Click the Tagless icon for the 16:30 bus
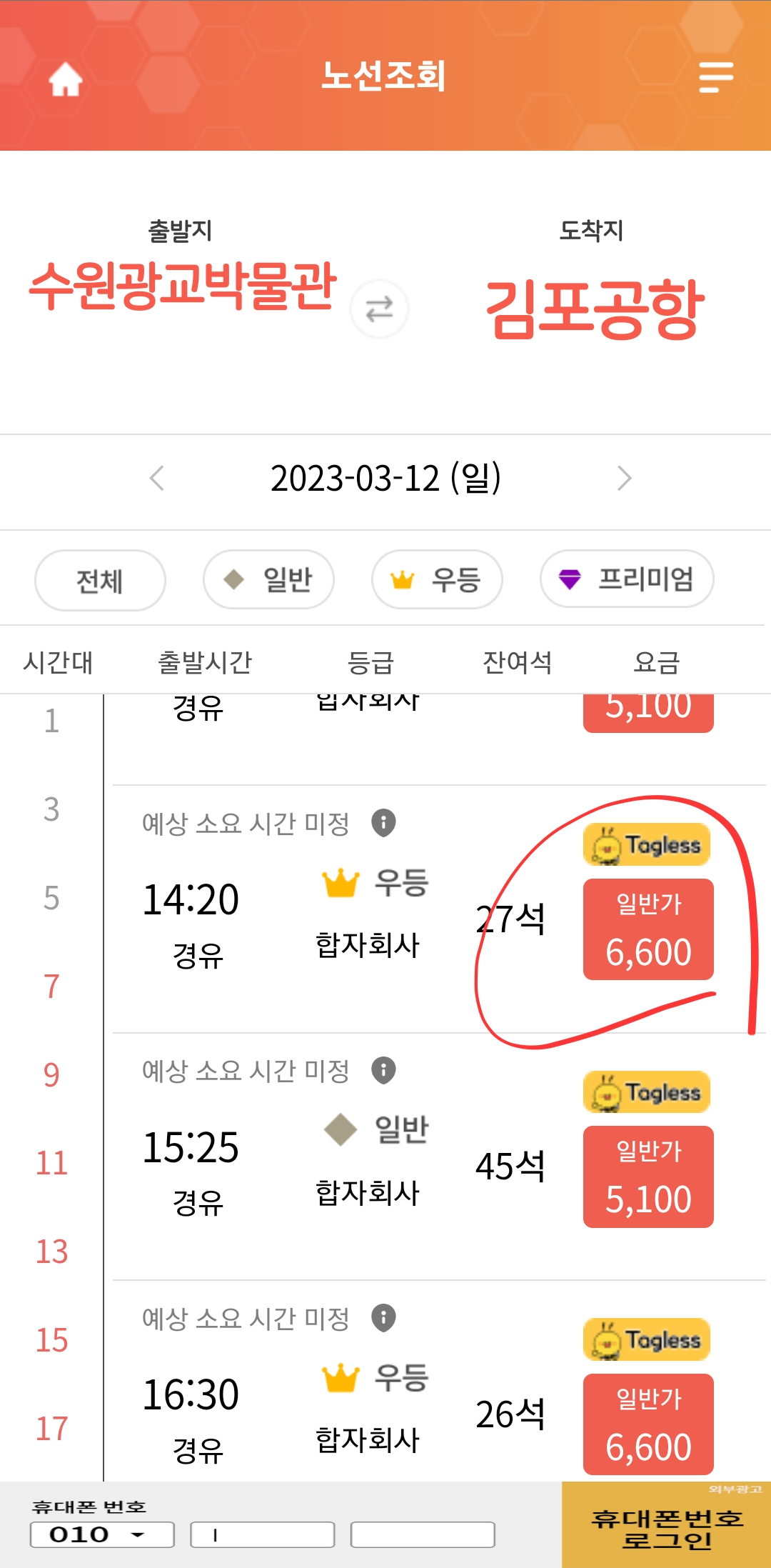This screenshot has height=1568, width=771. 646,1339
